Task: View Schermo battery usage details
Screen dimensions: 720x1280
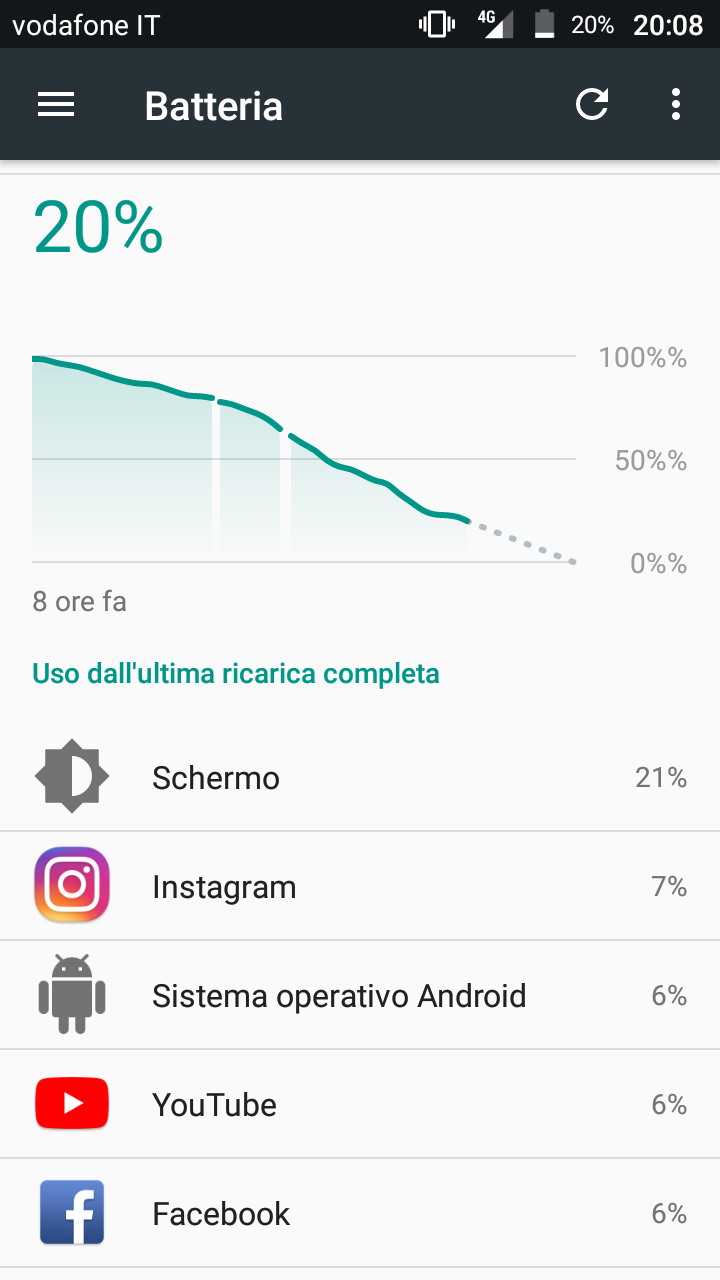Action: (360, 777)
